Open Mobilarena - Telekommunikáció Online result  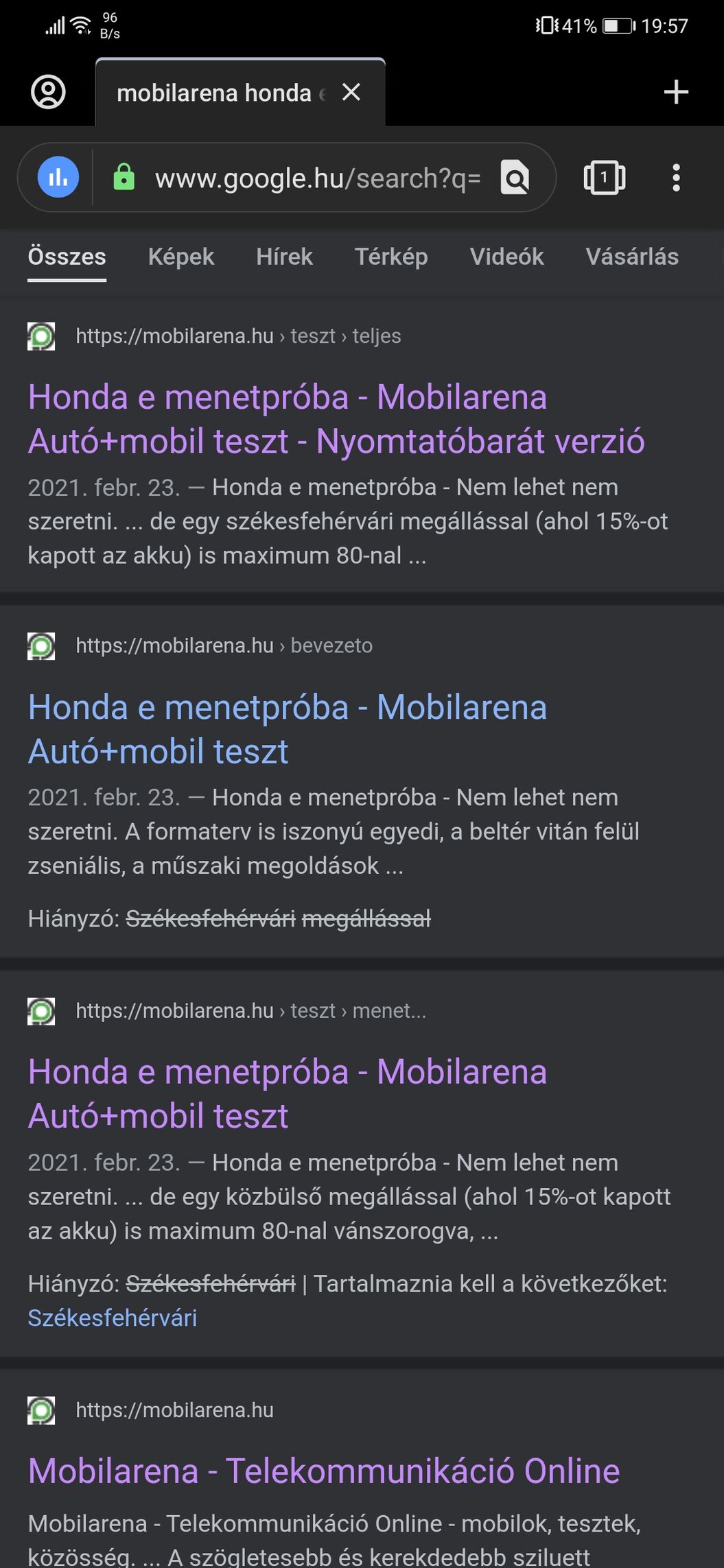tap(324, 1471)
